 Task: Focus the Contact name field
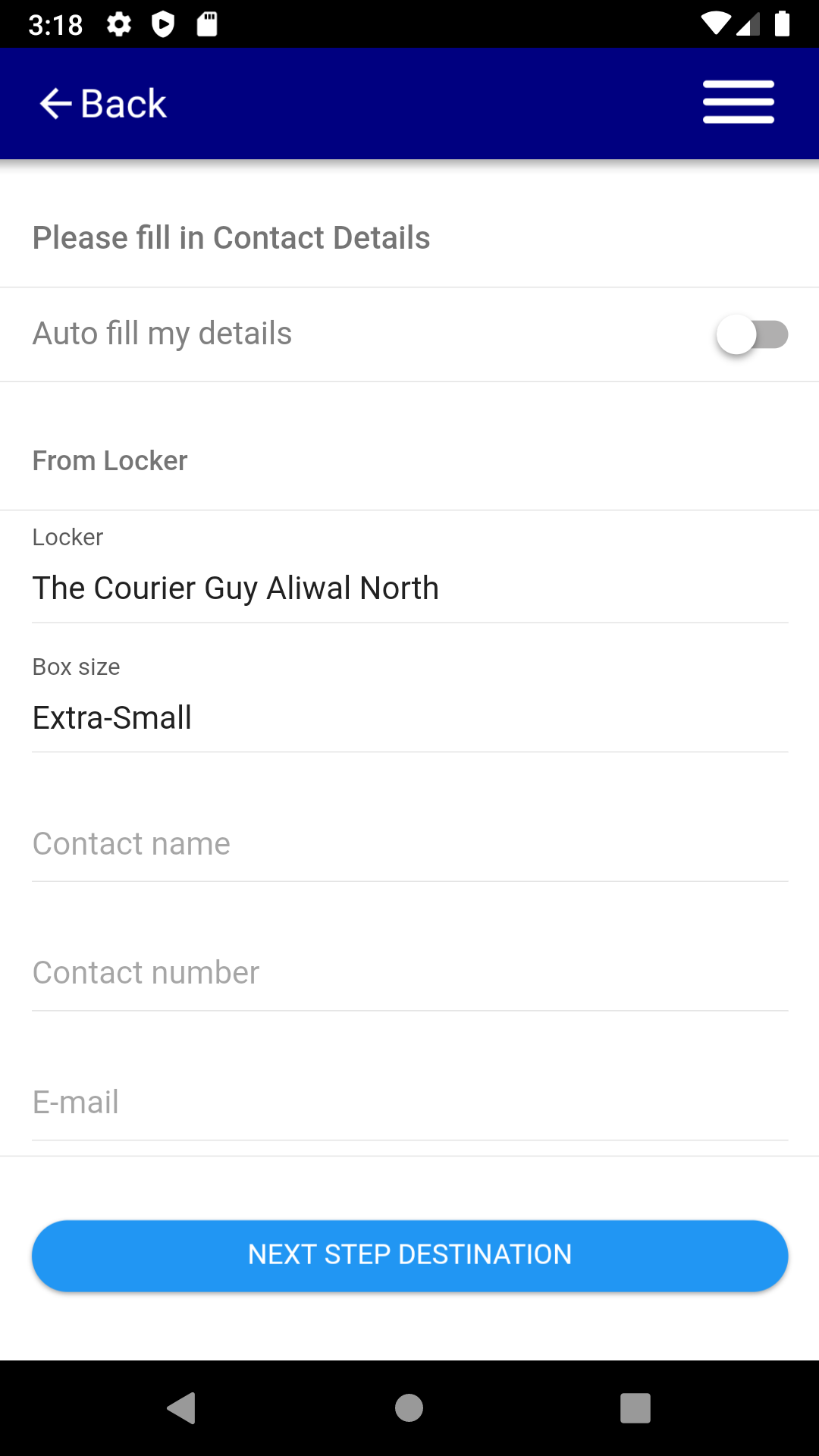click(x=409, y=844)
